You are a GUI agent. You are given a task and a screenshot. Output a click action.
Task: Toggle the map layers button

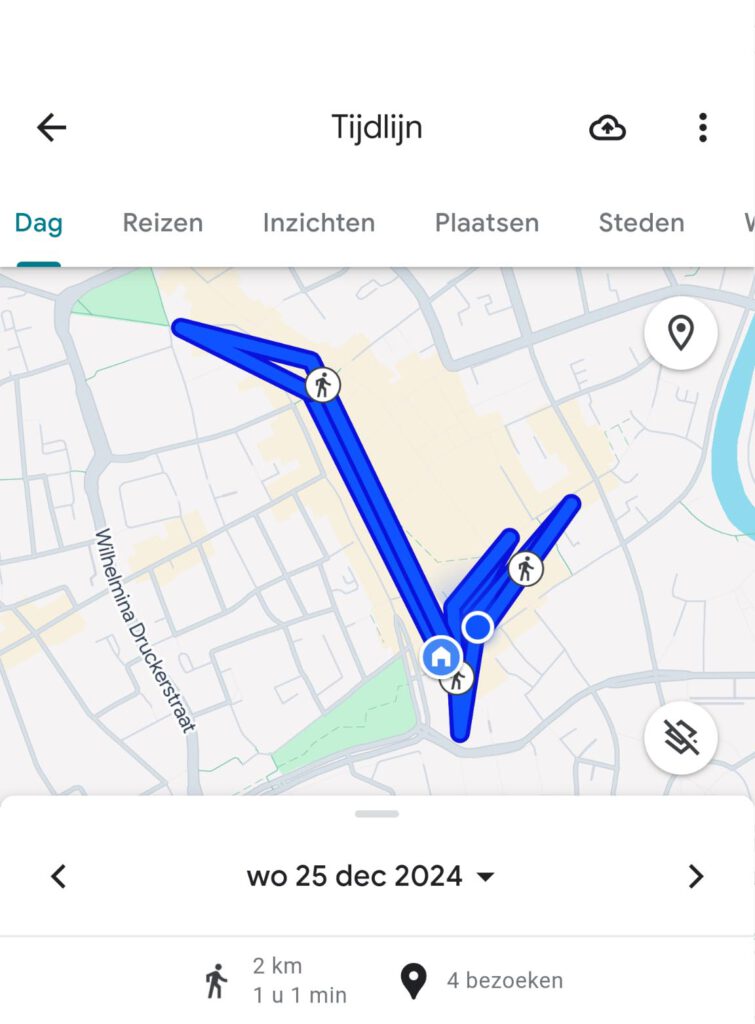(x=680, y=739)
